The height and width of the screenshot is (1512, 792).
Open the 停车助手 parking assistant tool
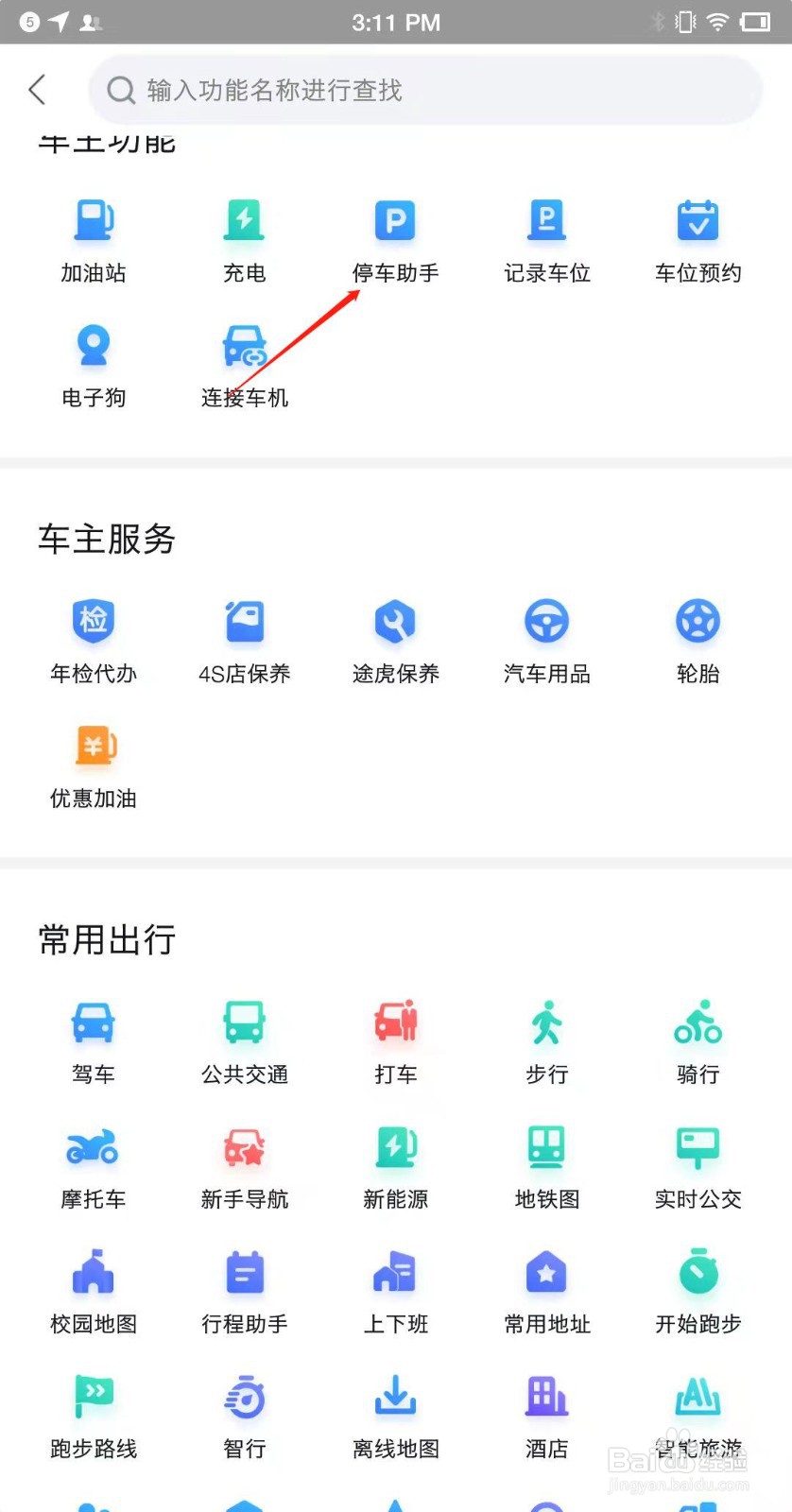pyautogui.click(x=395, y=236)
